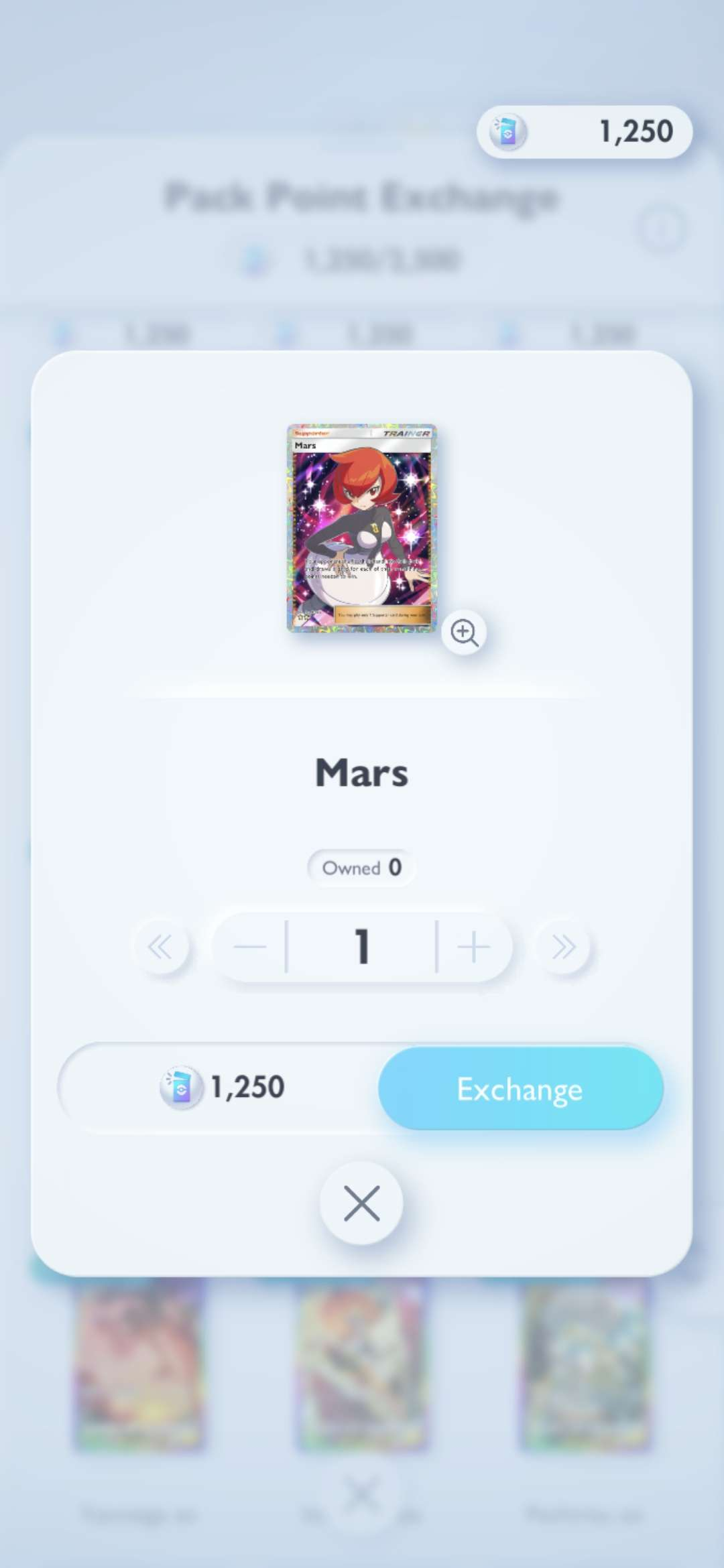Screen dimensions: 724x1568
Task: View the Mars card thumbnail
Action: tap(361, 527)
